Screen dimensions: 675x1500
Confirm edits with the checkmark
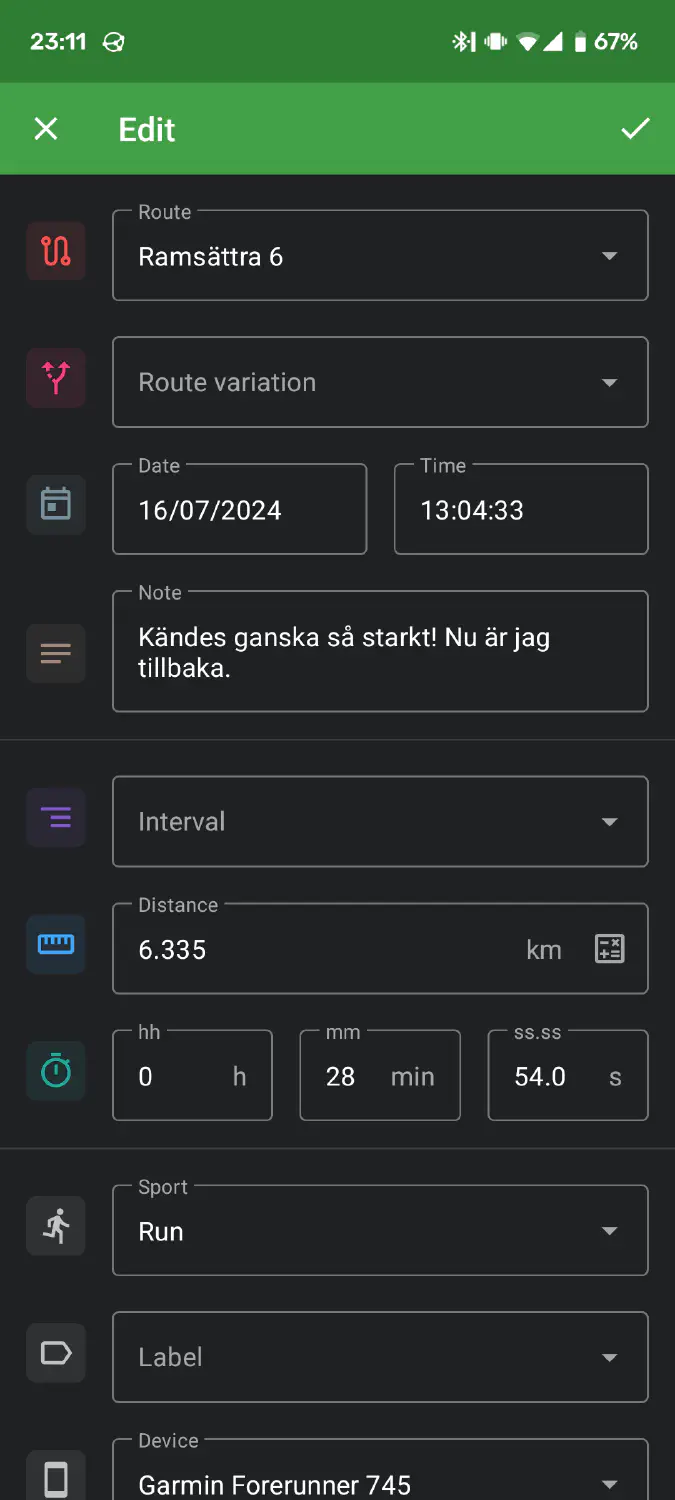click(635, 129)
